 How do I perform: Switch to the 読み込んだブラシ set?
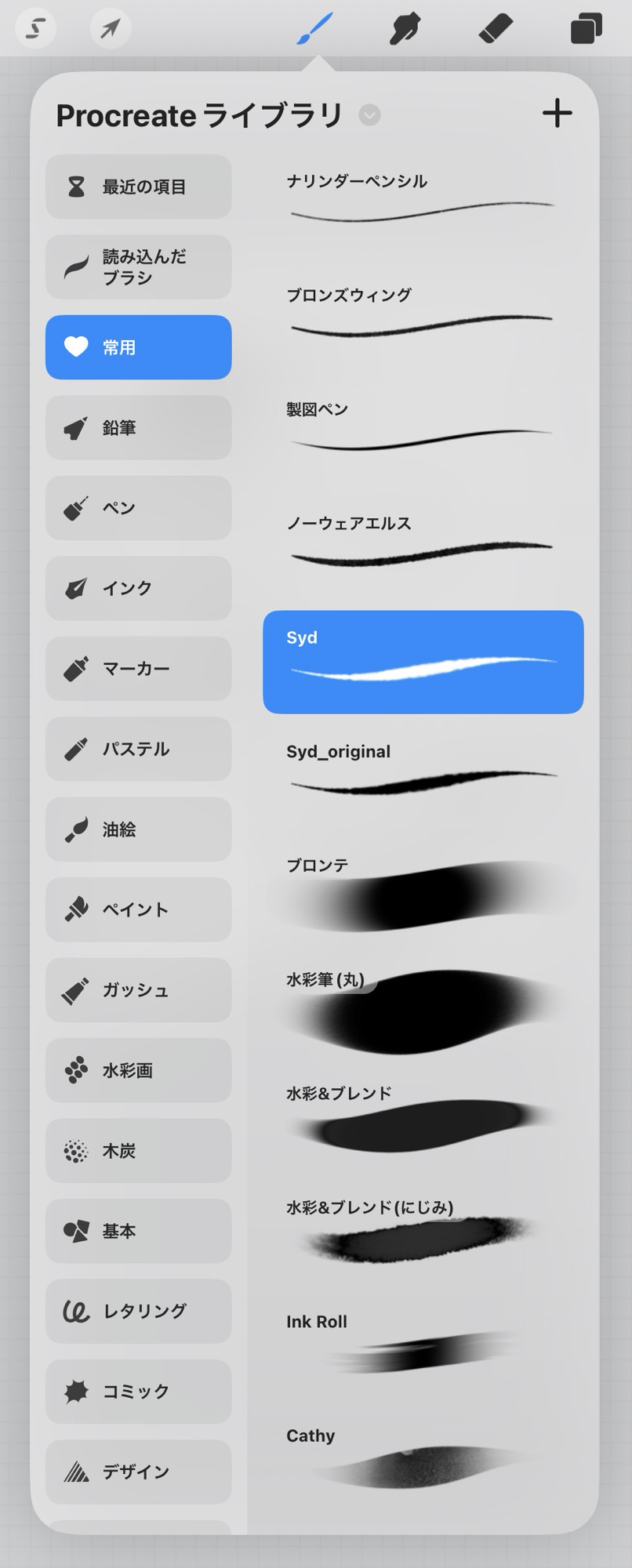tap(138, 267)
